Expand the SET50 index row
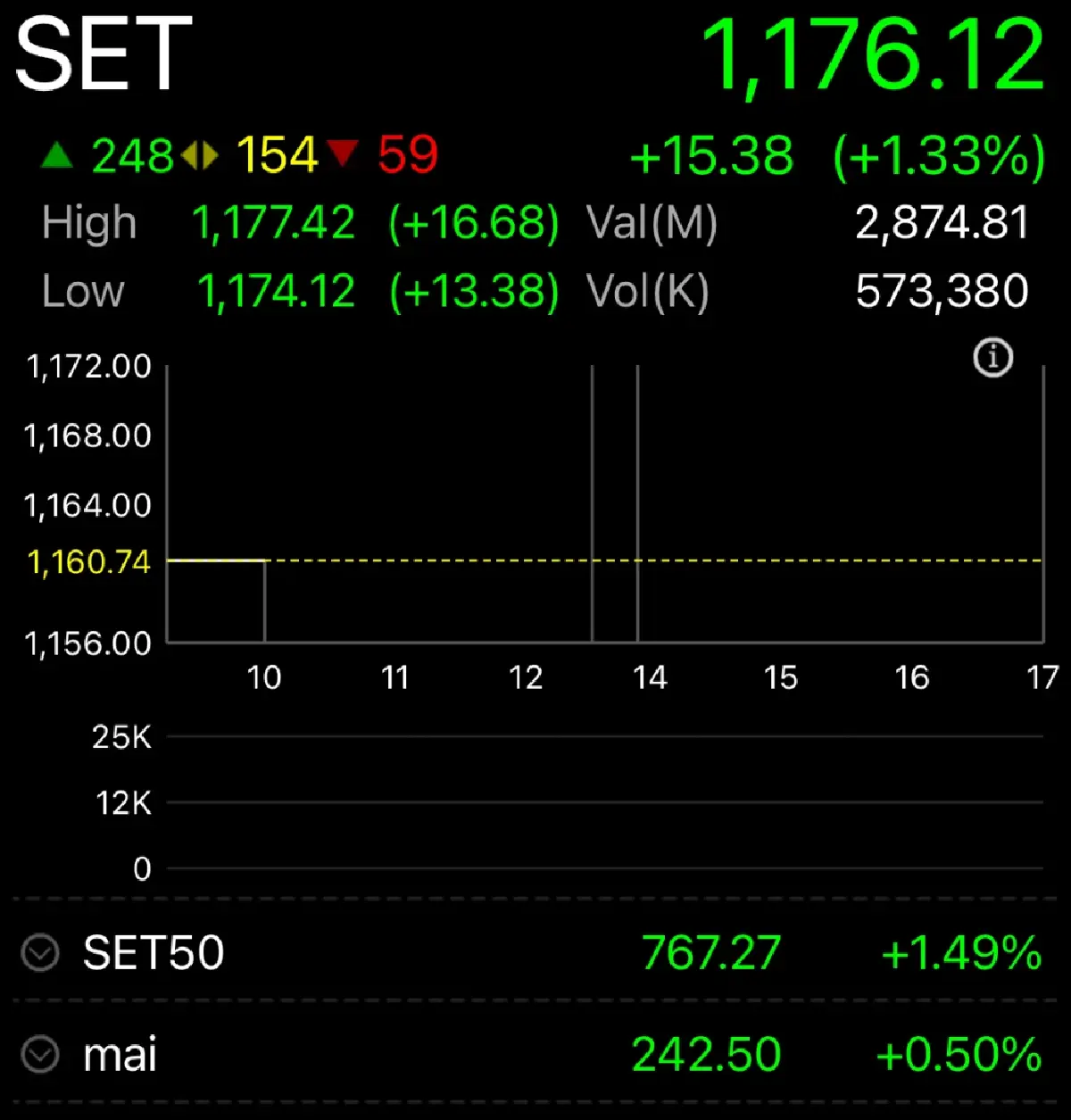Screen dimensions: 1071x1120 coord(40,952)
